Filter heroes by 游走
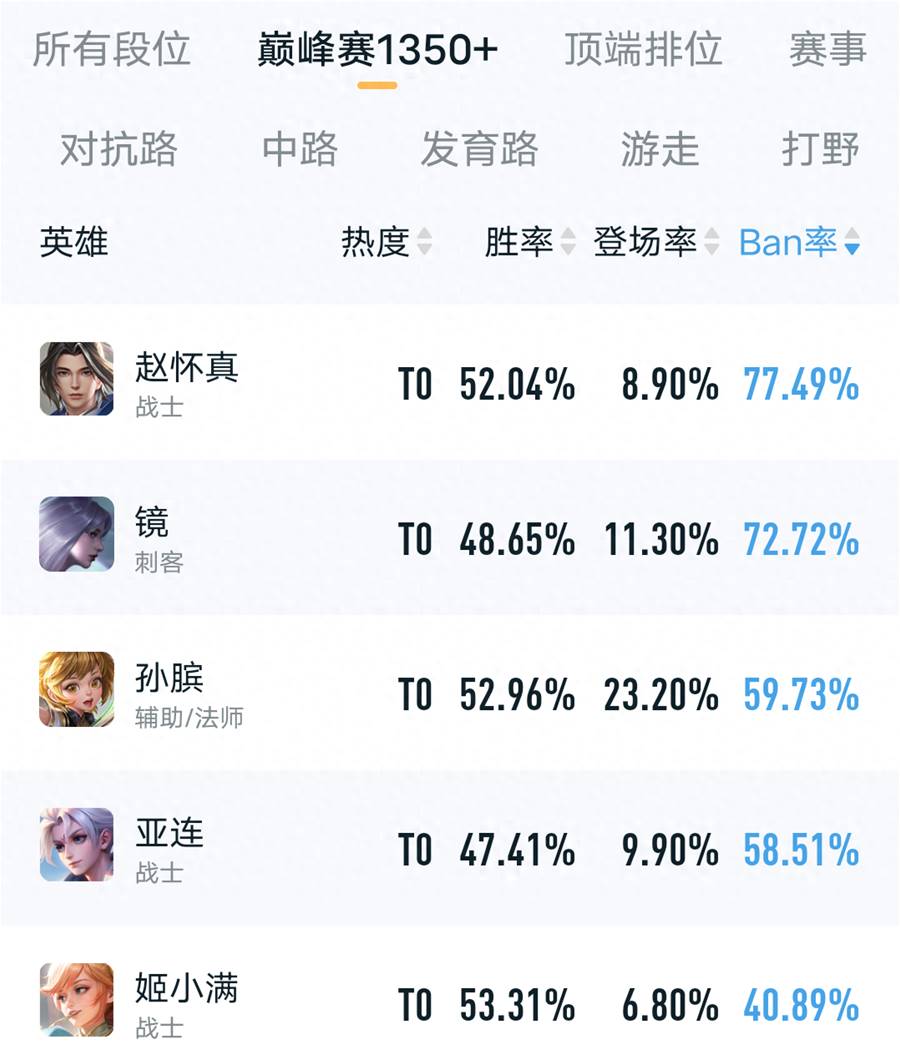This screenshot has height=1064, width=900. coord(659,149)
